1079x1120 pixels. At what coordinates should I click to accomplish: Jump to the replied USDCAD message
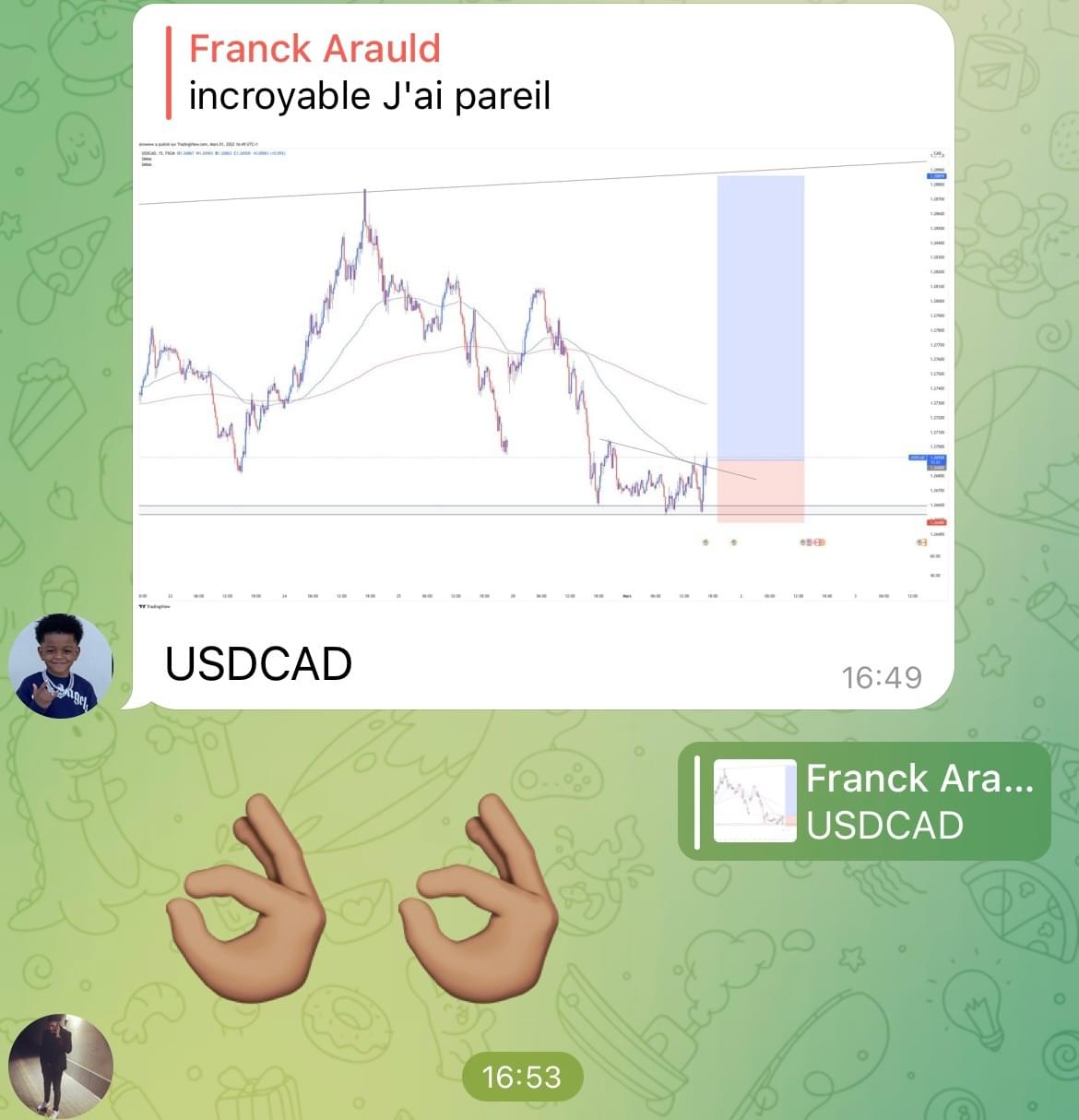[865, 801]
